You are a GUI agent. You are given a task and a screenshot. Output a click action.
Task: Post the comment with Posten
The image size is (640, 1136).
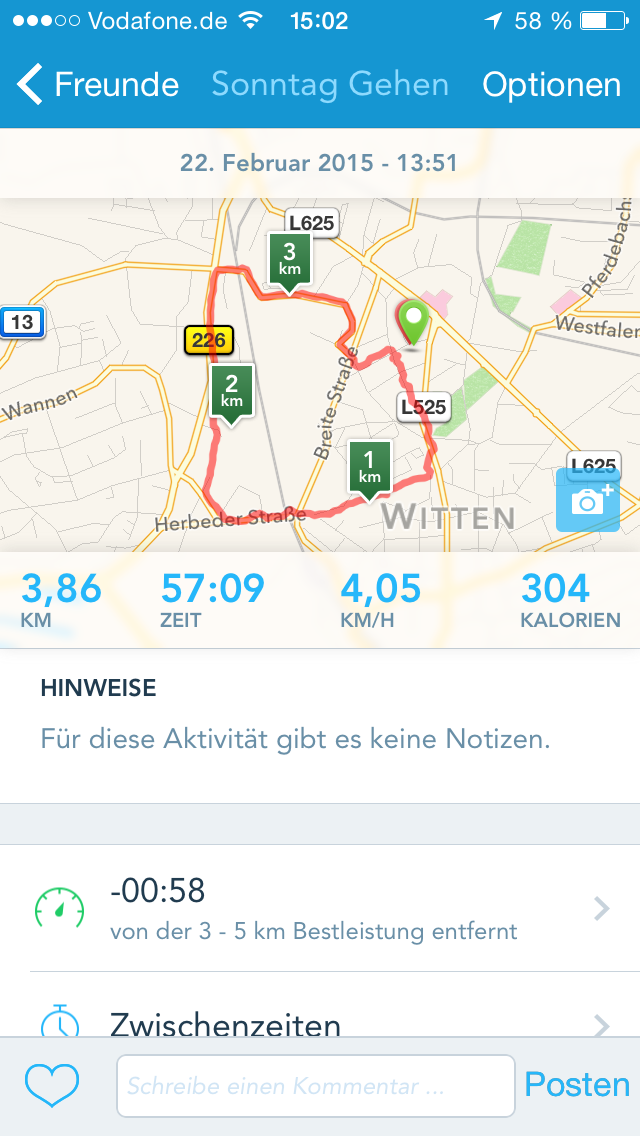click(577, 1085)
